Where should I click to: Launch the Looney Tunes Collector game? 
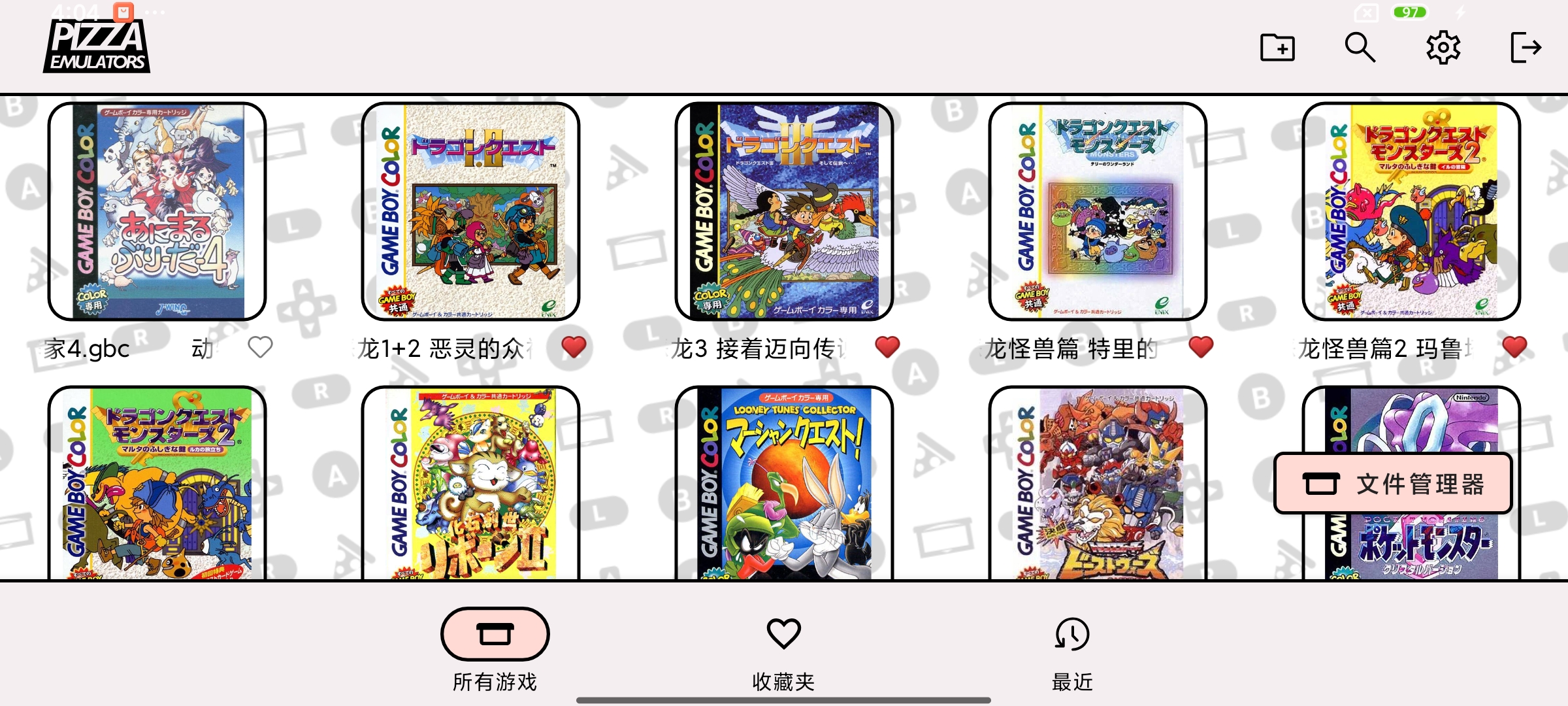784,484
